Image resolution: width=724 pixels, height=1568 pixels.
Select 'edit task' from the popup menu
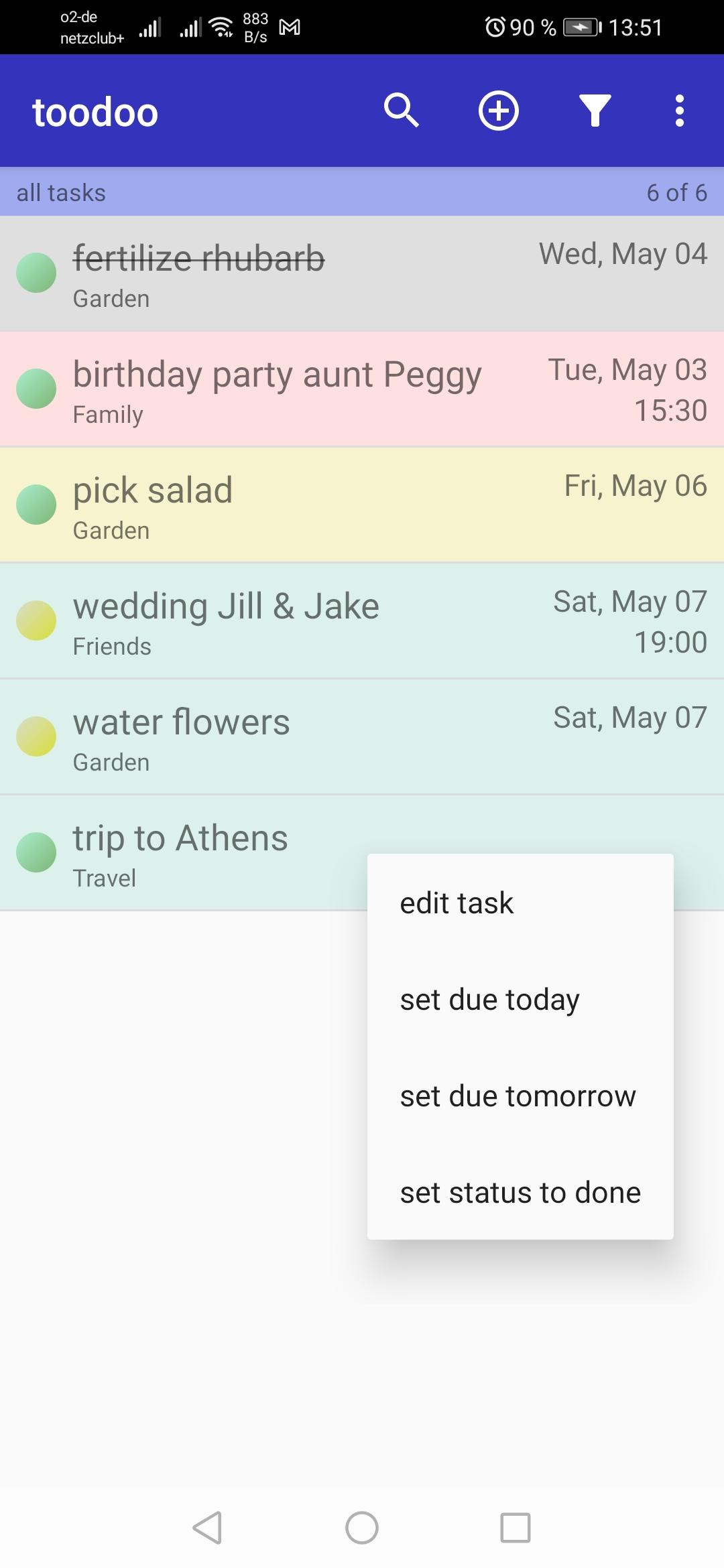[457, 903]
